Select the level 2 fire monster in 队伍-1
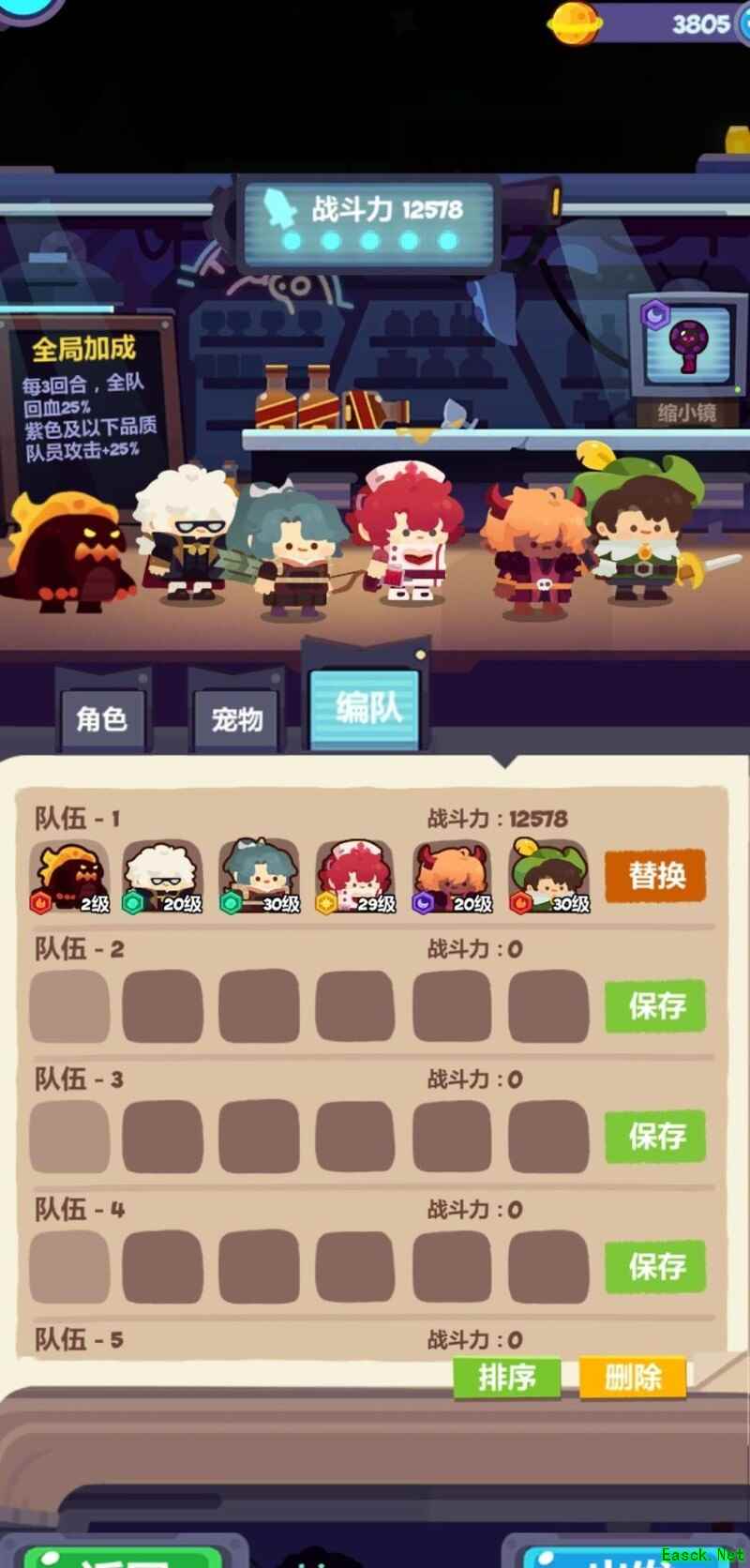The image size is (750, 1568). 70,877
